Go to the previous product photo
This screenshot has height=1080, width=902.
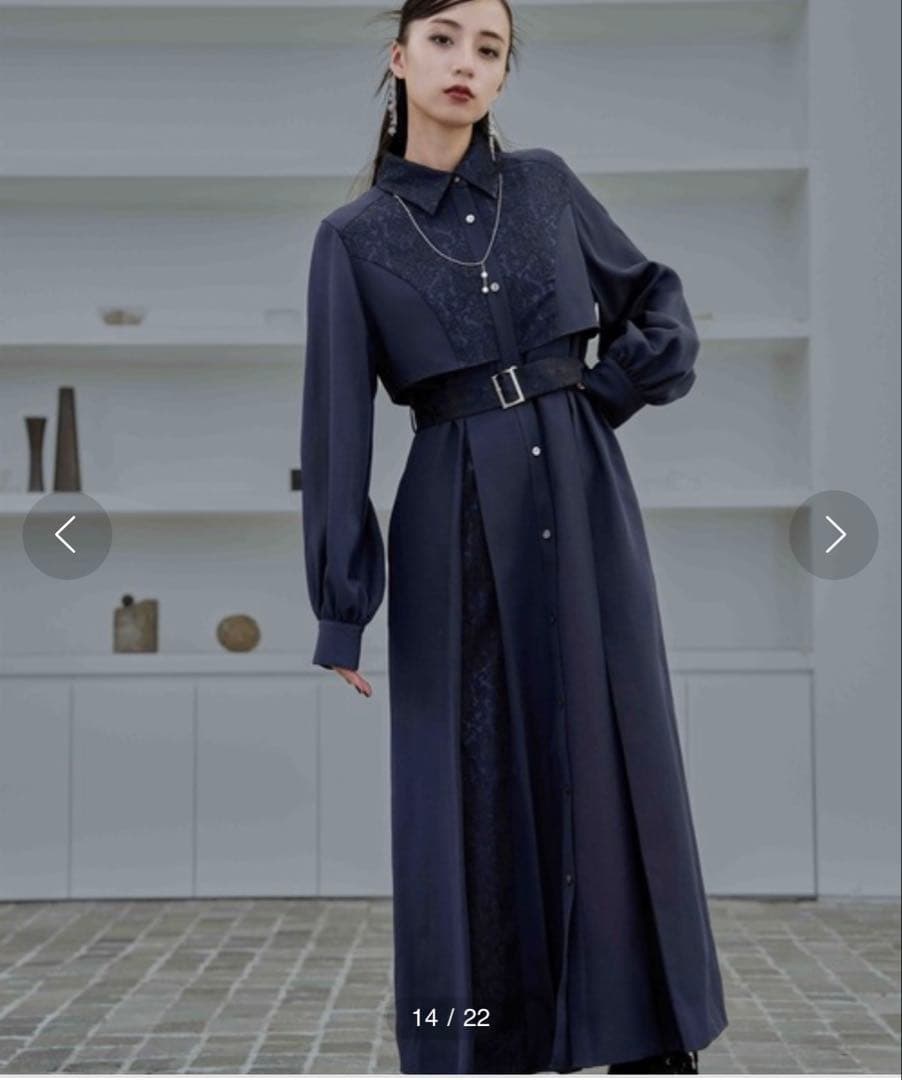pyautogui.click(x=66, y=535)
